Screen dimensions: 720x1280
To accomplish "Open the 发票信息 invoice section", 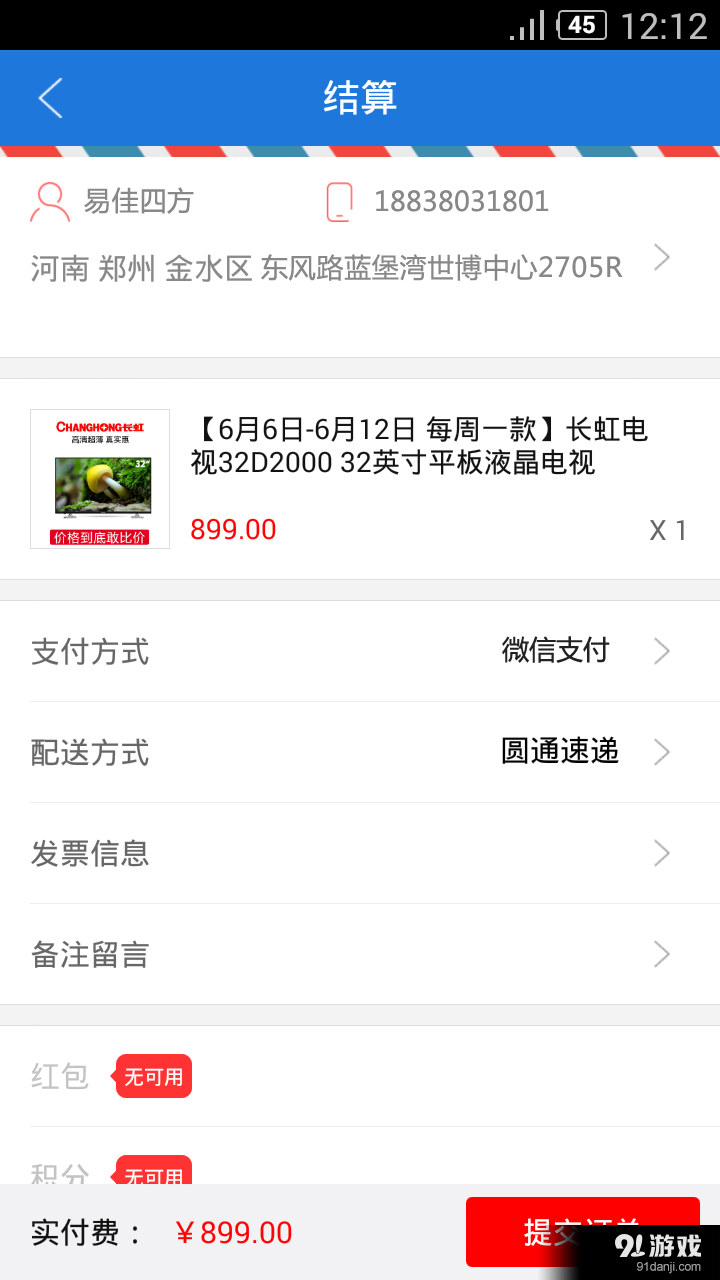I will (x=360, y=853).
